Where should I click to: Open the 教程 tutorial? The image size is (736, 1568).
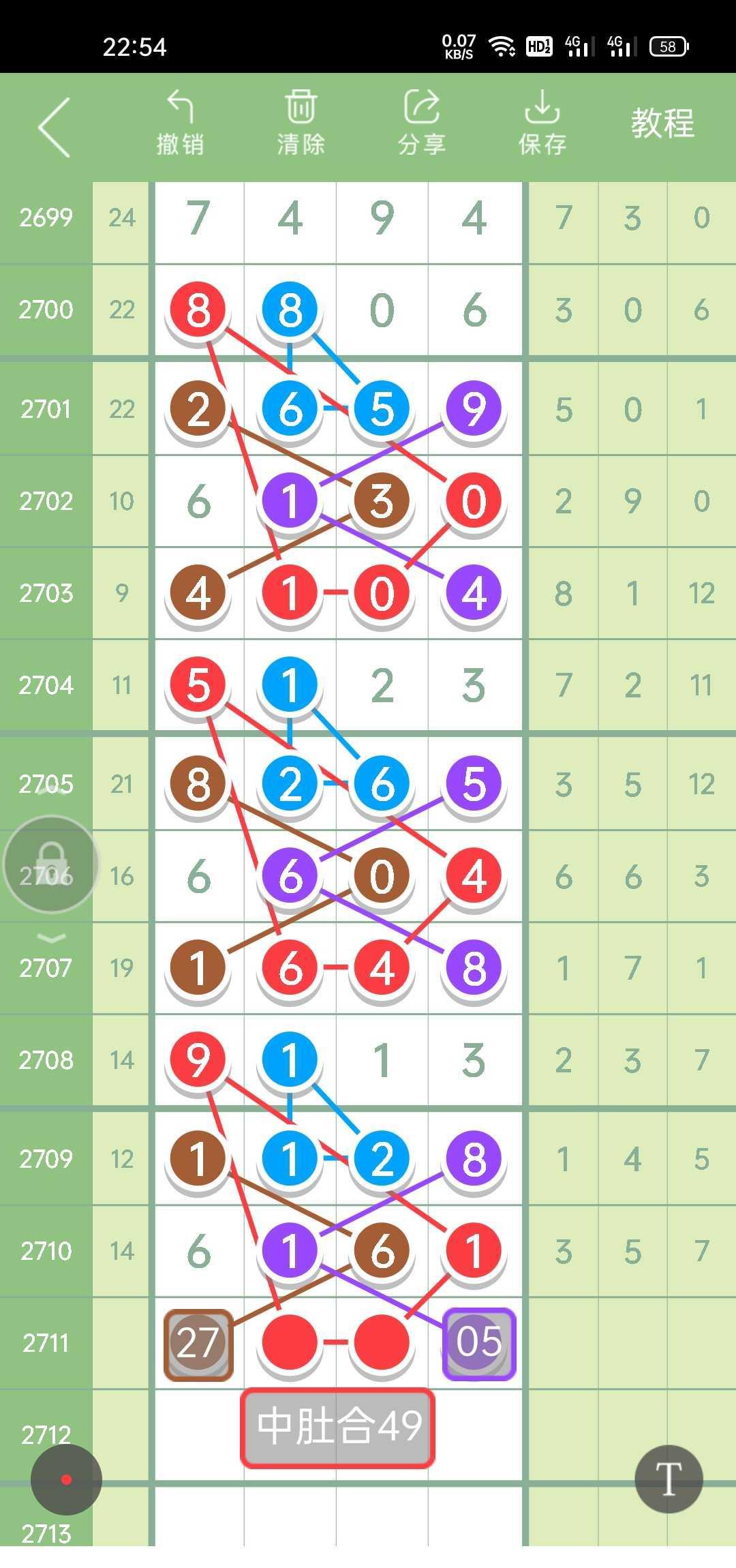tap(662, 124)
